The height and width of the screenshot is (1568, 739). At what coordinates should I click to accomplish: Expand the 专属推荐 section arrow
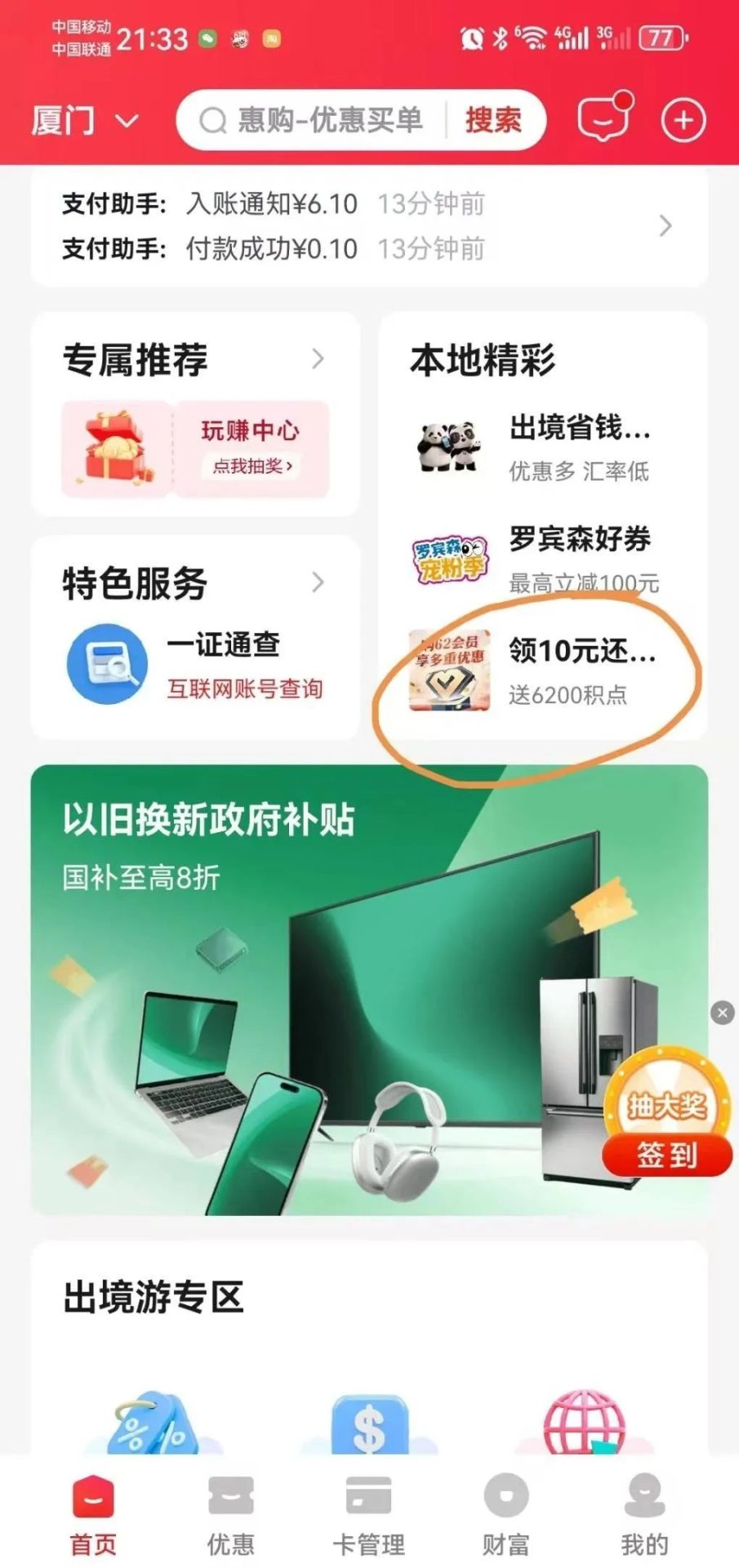(x=318, y=359)
